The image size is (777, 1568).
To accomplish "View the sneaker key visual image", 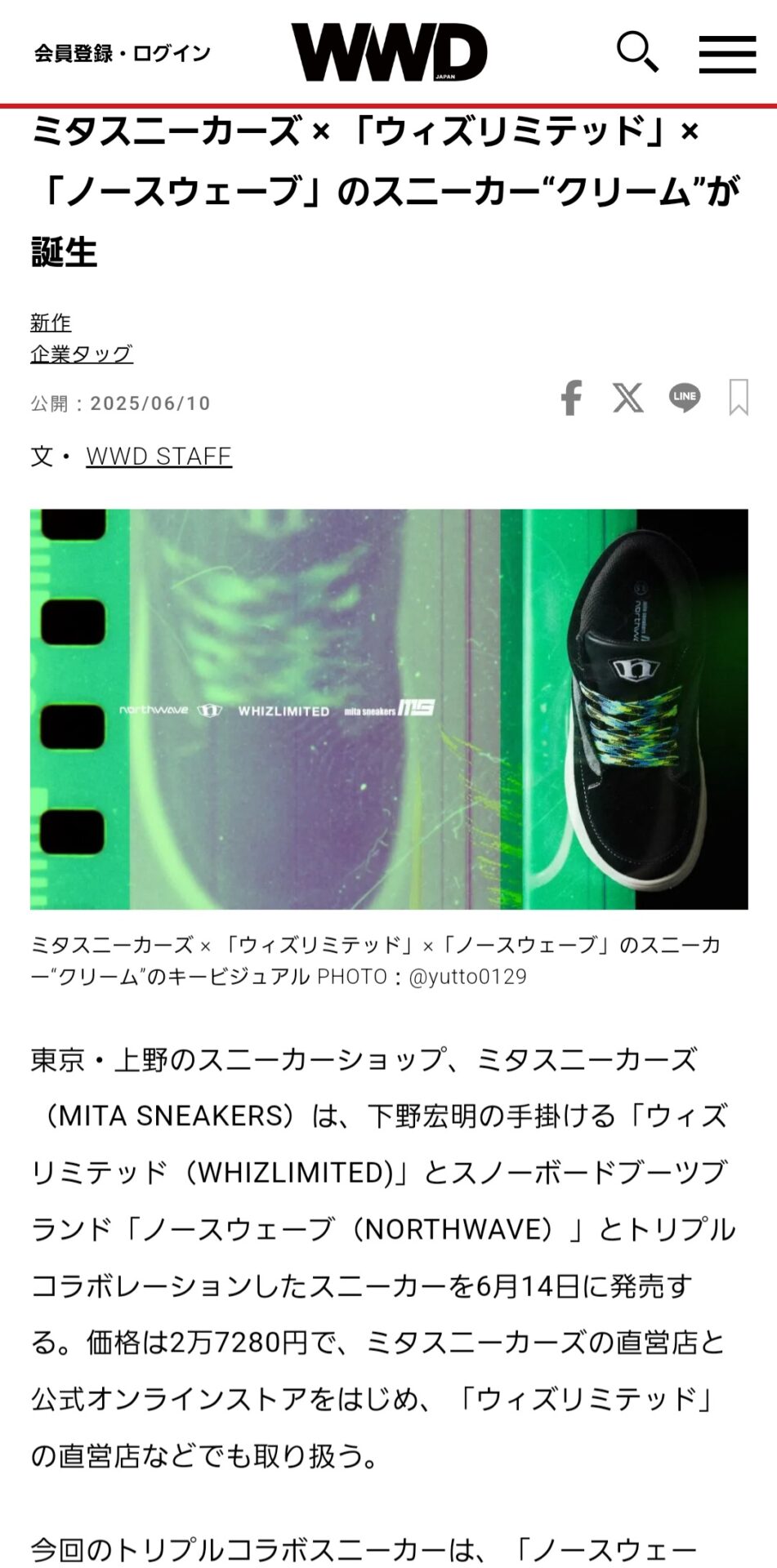I will coord(389,709).
